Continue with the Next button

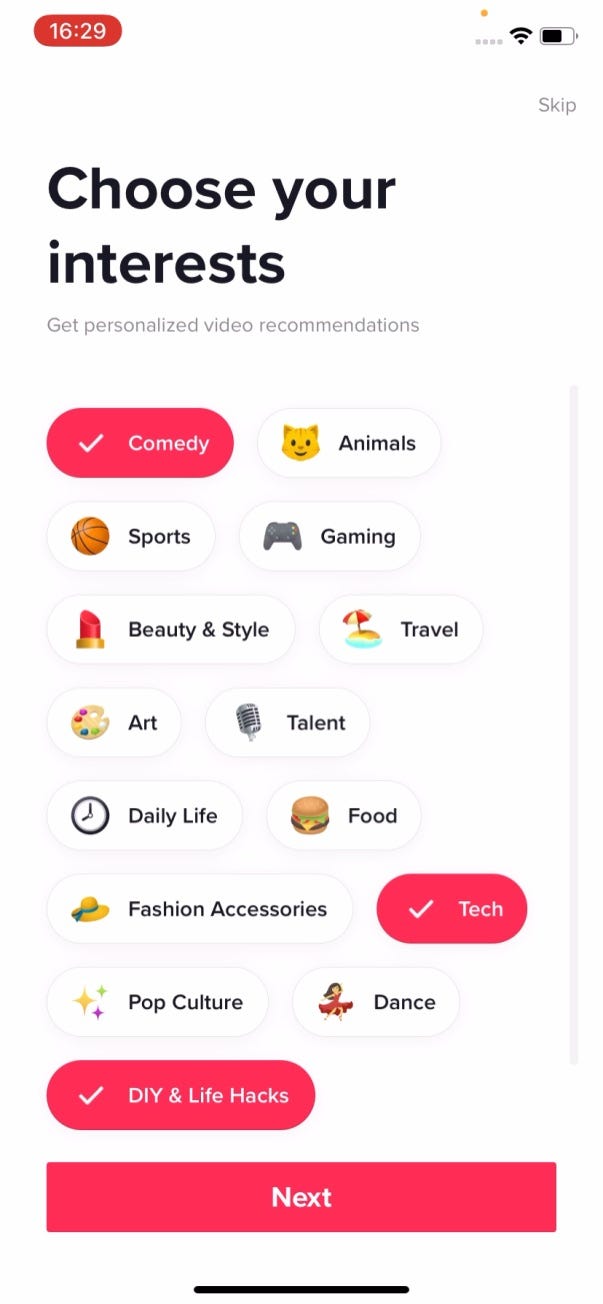point(301,1197)
